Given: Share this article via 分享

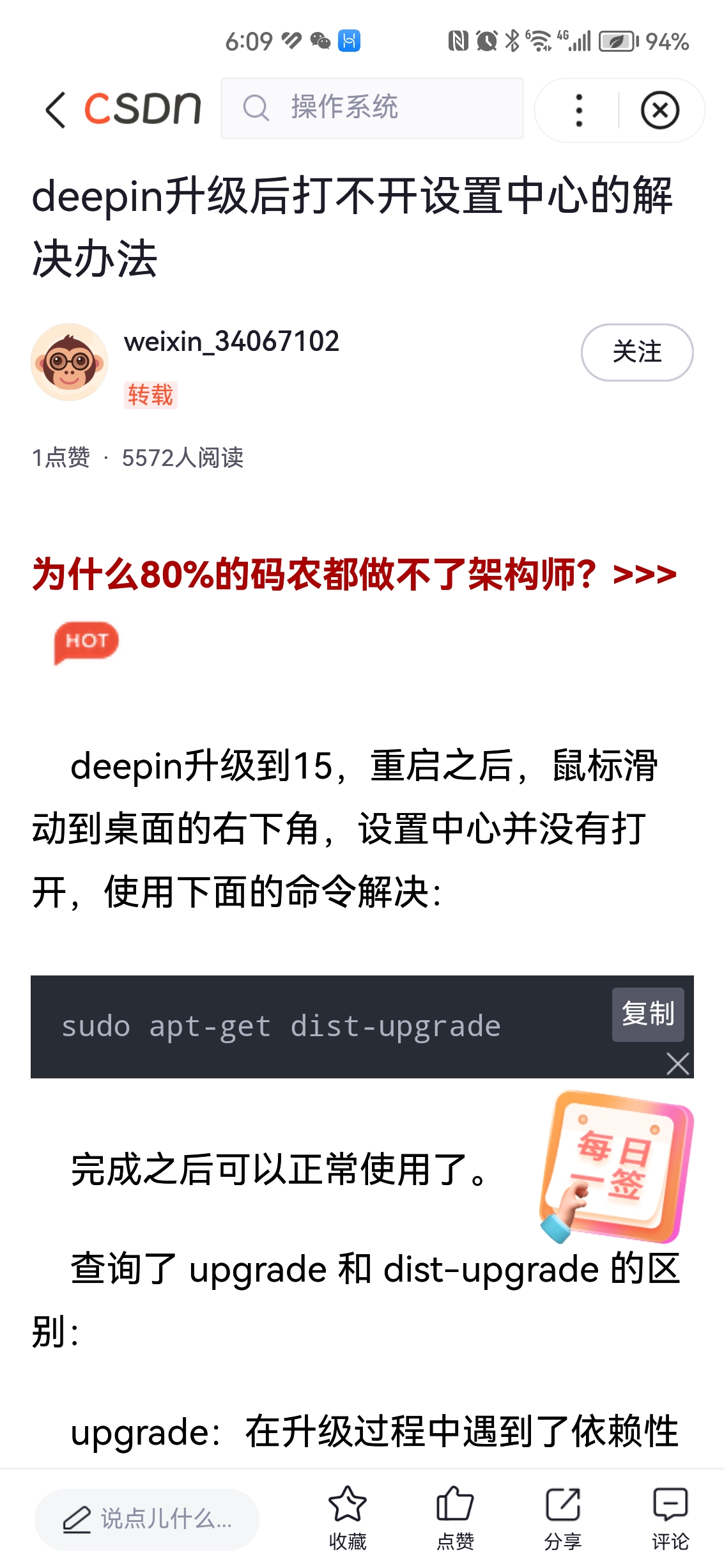Looking at the screenshot, I should [562, 1518].
